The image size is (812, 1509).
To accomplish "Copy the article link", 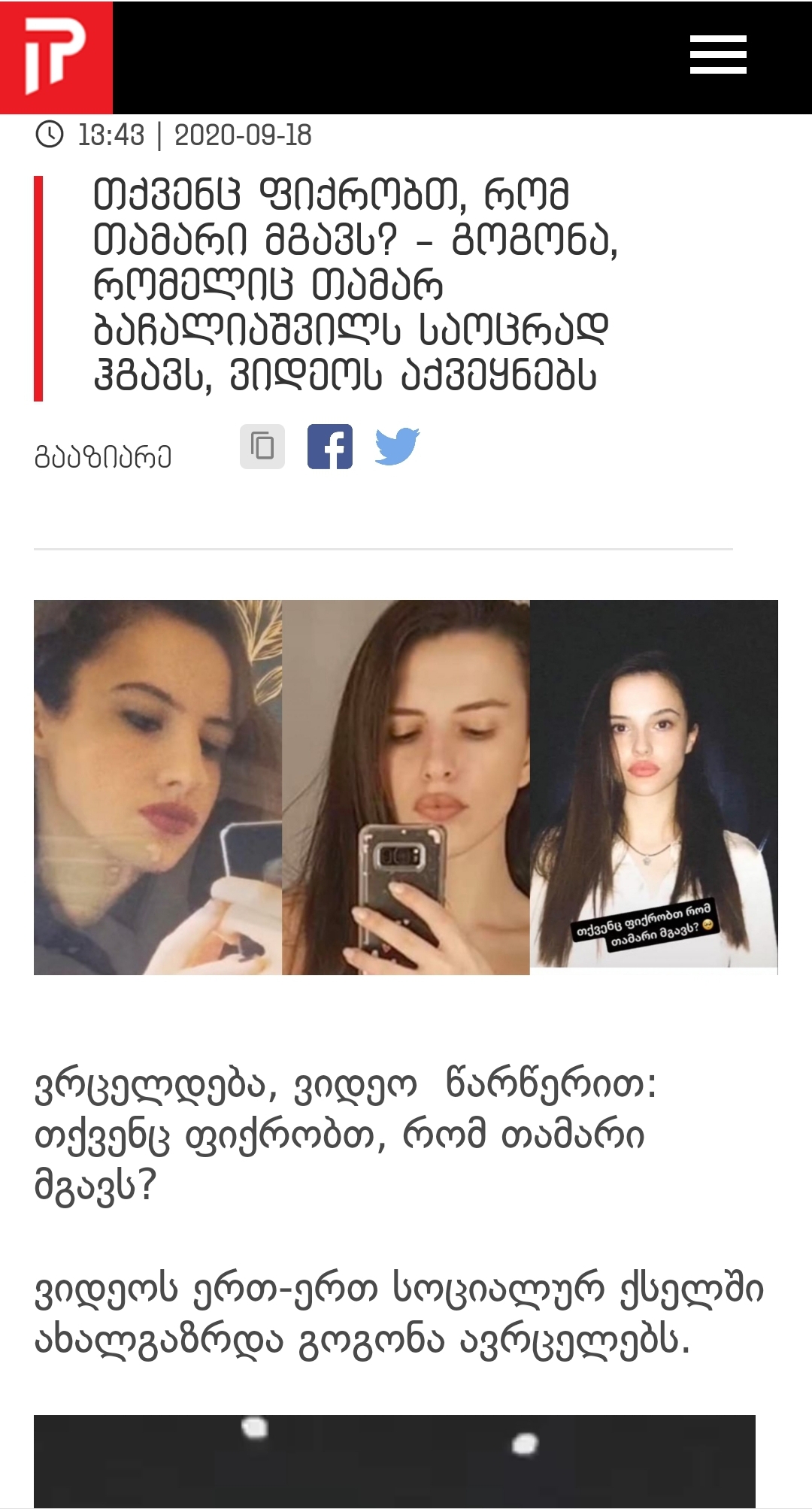I will [262, 447].
